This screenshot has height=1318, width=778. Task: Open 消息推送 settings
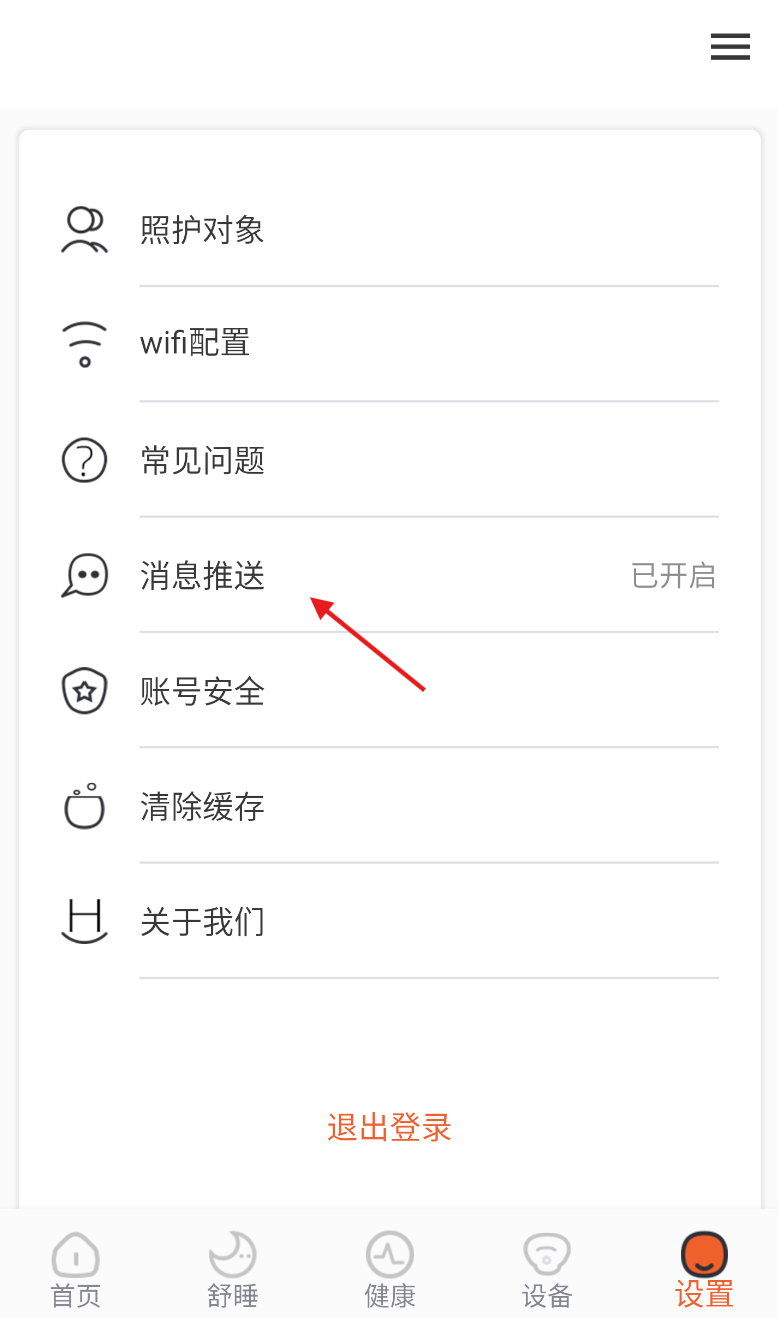pyautogui.click(x=389, y=575)
